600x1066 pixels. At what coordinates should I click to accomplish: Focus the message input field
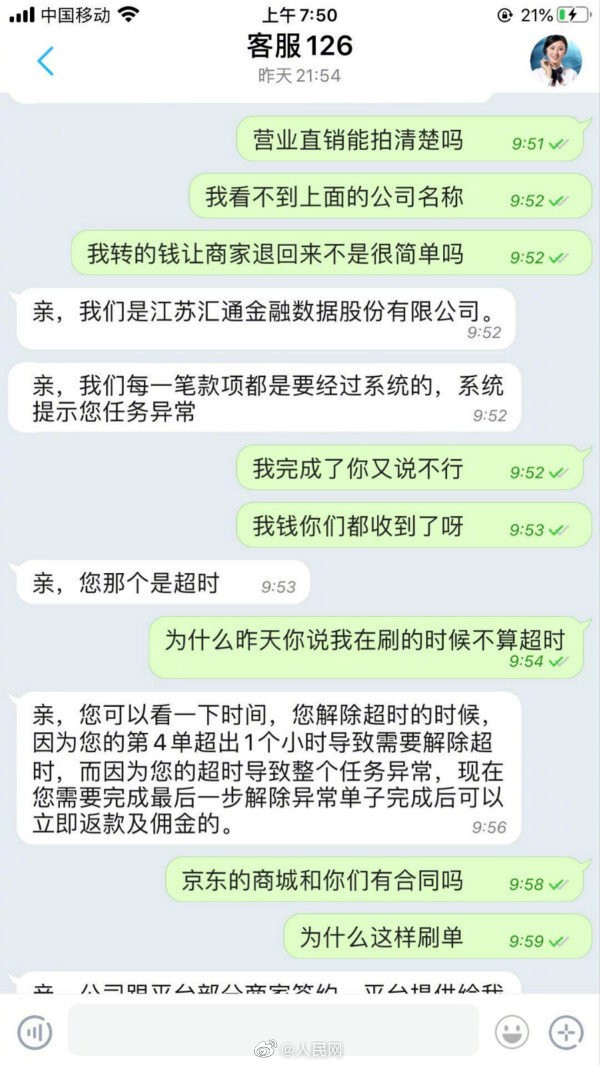tap(273, 1030)
